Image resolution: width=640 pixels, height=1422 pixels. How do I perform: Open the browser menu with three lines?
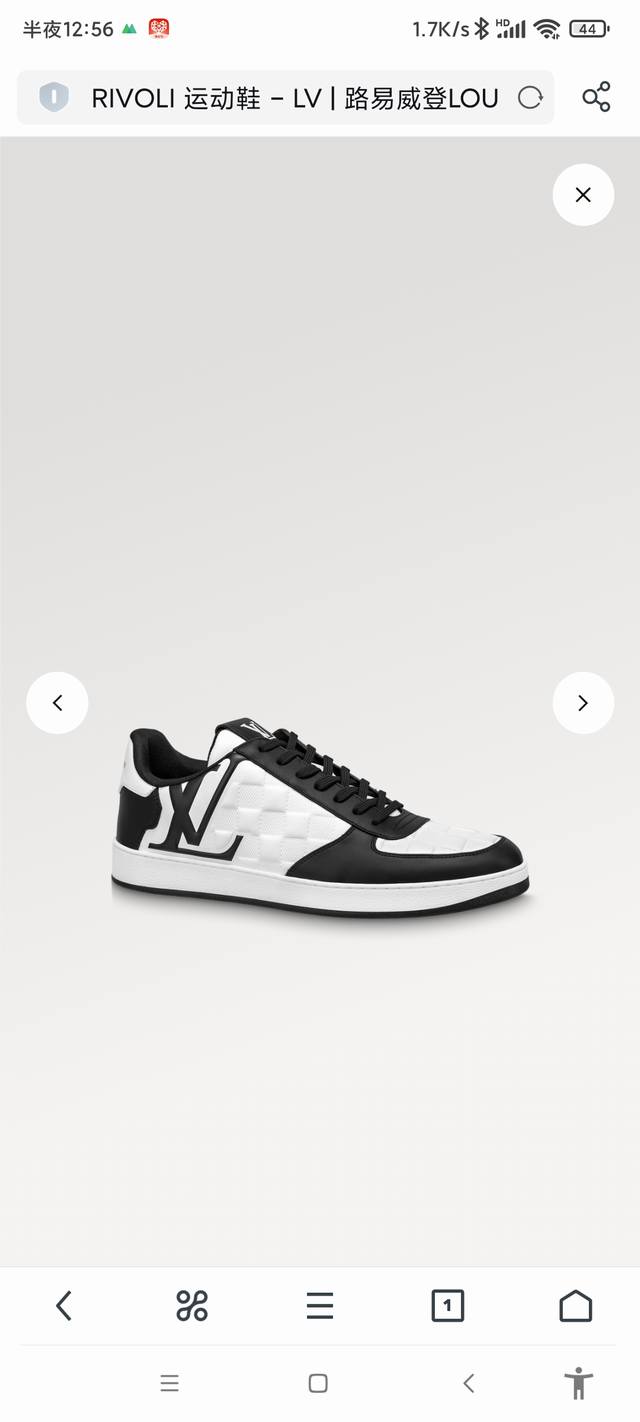pyautogui.click(x=320, y=1305)
